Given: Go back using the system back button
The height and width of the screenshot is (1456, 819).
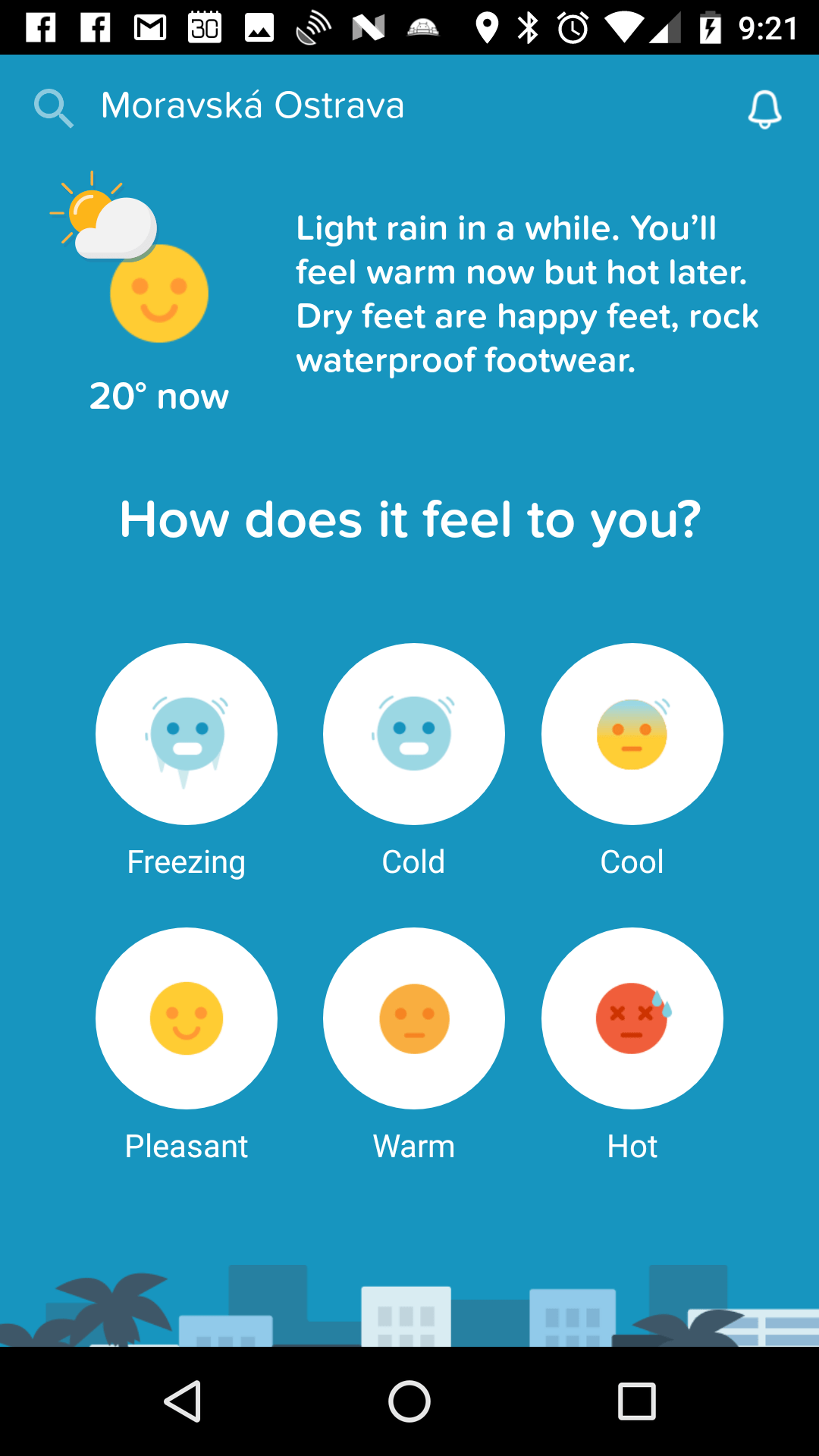Looking at the screenshot, I should [x=183, y=1401].
